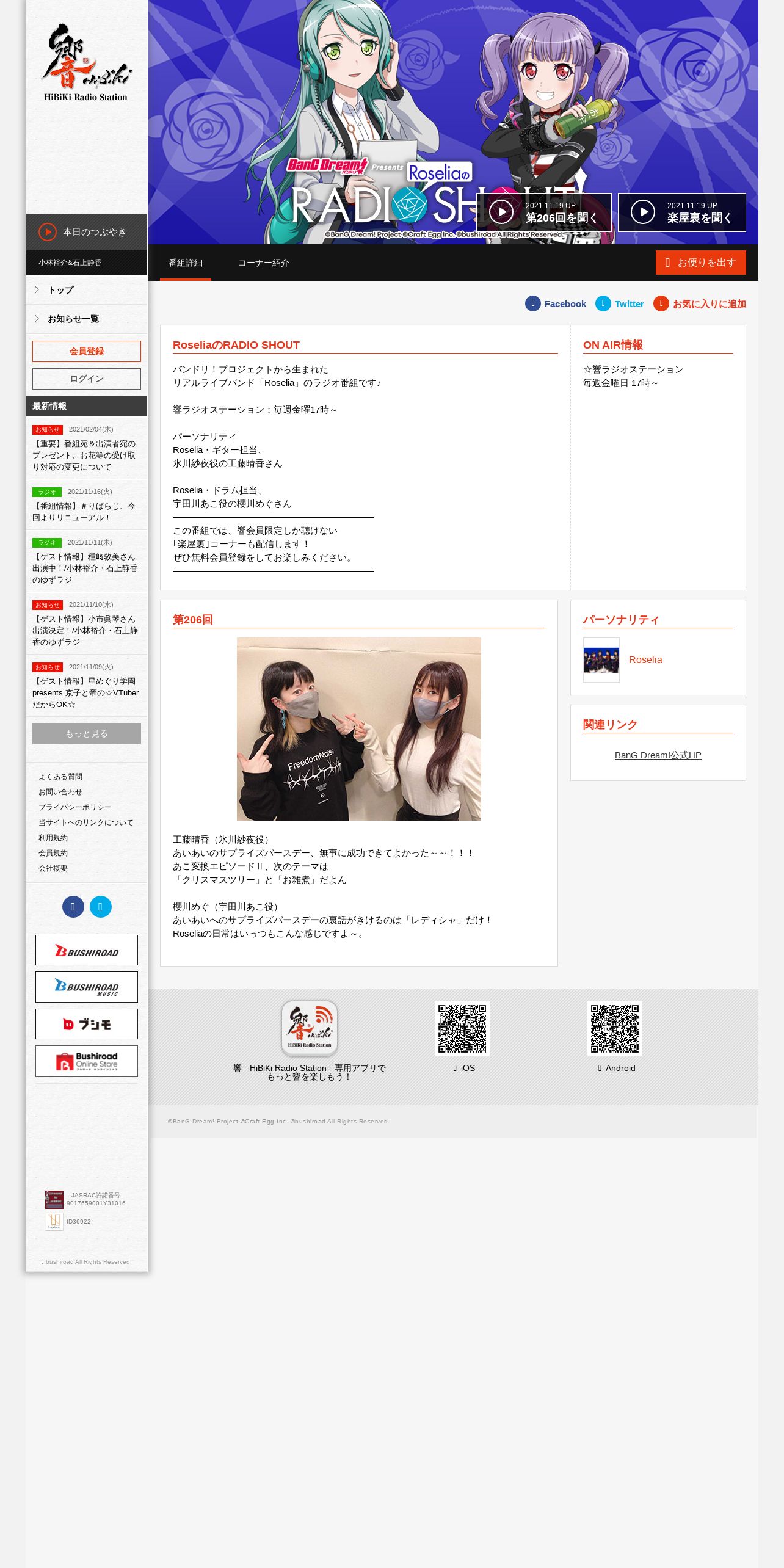
Task: Open the Bushiroad Online Store banner
Action: click(87, 1061)
